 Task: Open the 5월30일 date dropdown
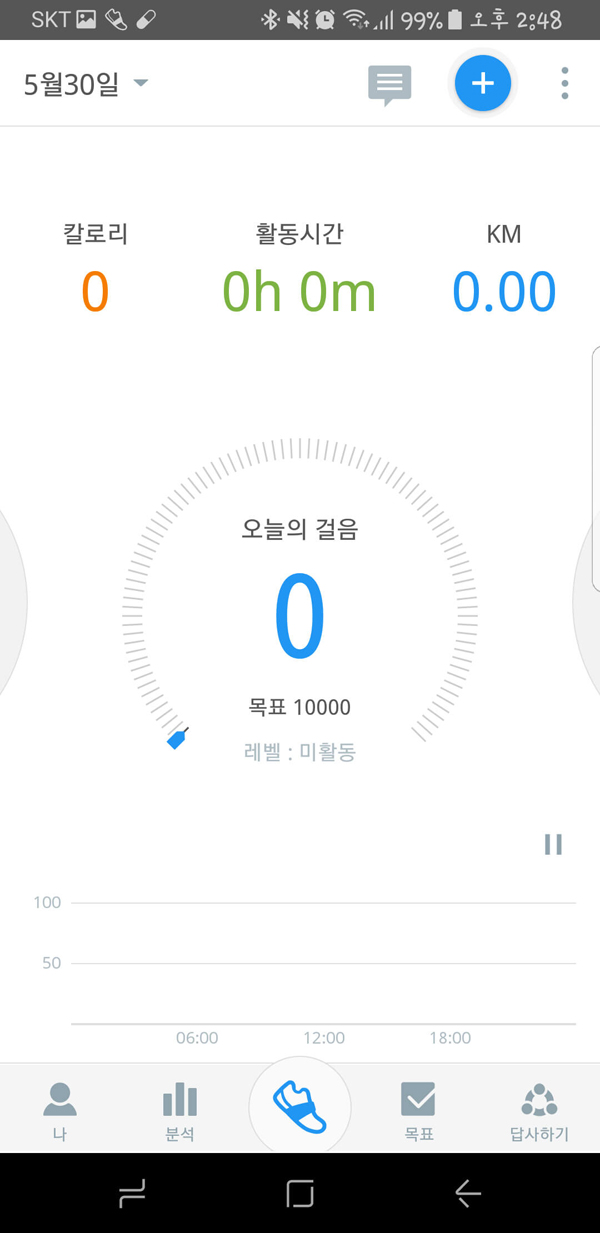point(86,84)
